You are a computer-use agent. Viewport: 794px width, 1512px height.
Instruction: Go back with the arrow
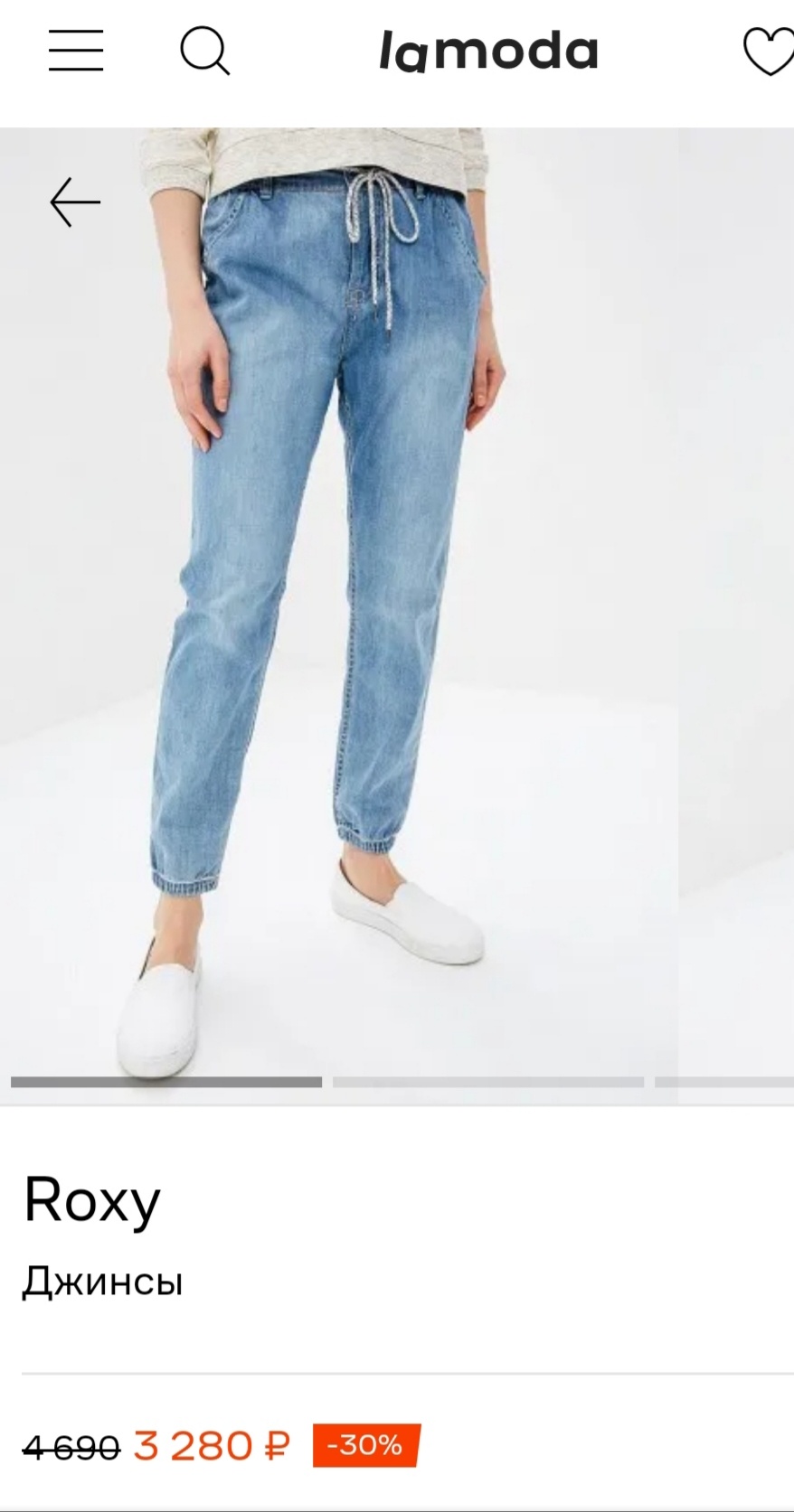(75, 202)
